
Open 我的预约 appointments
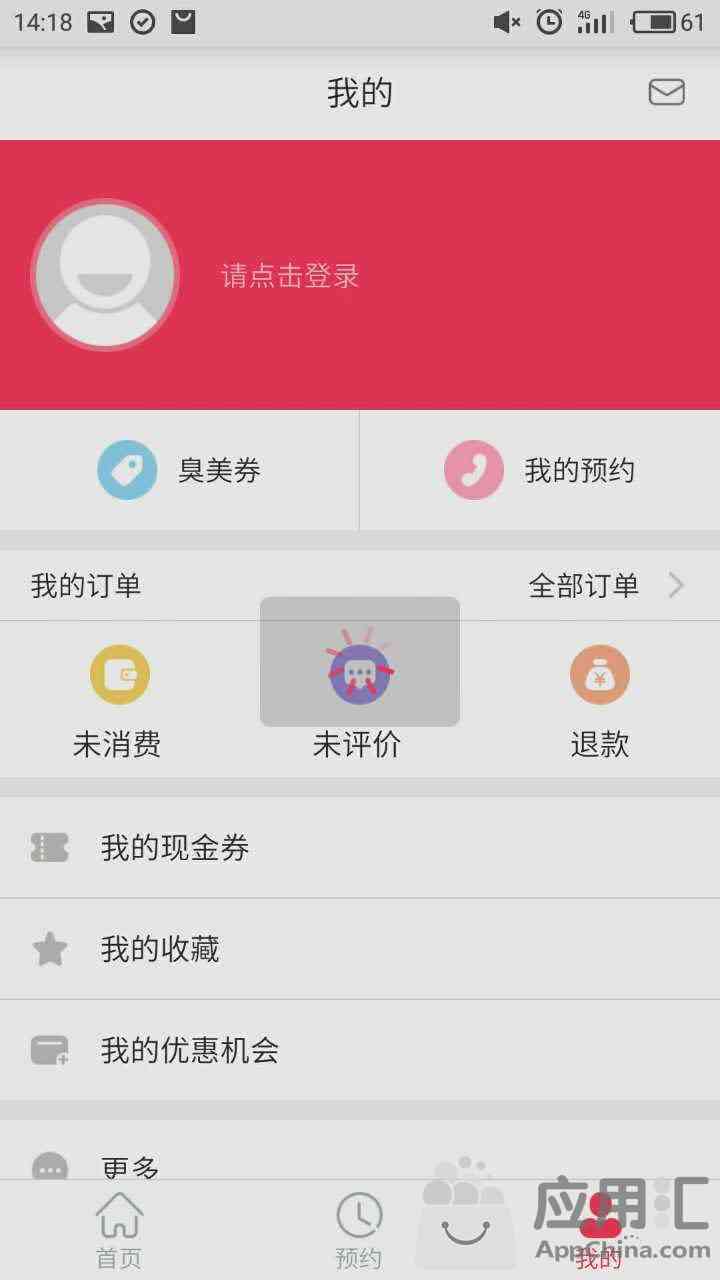click(x=540, y=470)
